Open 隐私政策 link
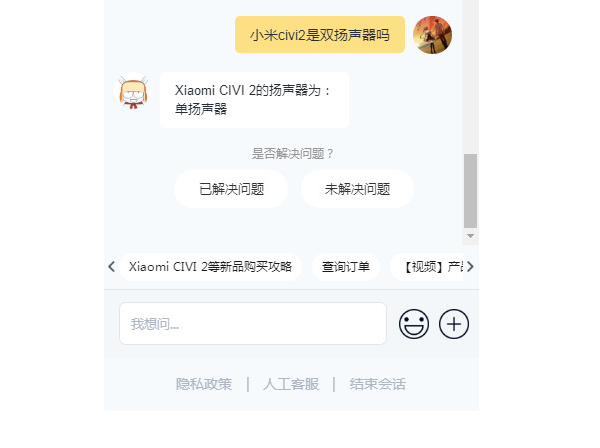Screen dimensions: 600x448 point(204,384)
